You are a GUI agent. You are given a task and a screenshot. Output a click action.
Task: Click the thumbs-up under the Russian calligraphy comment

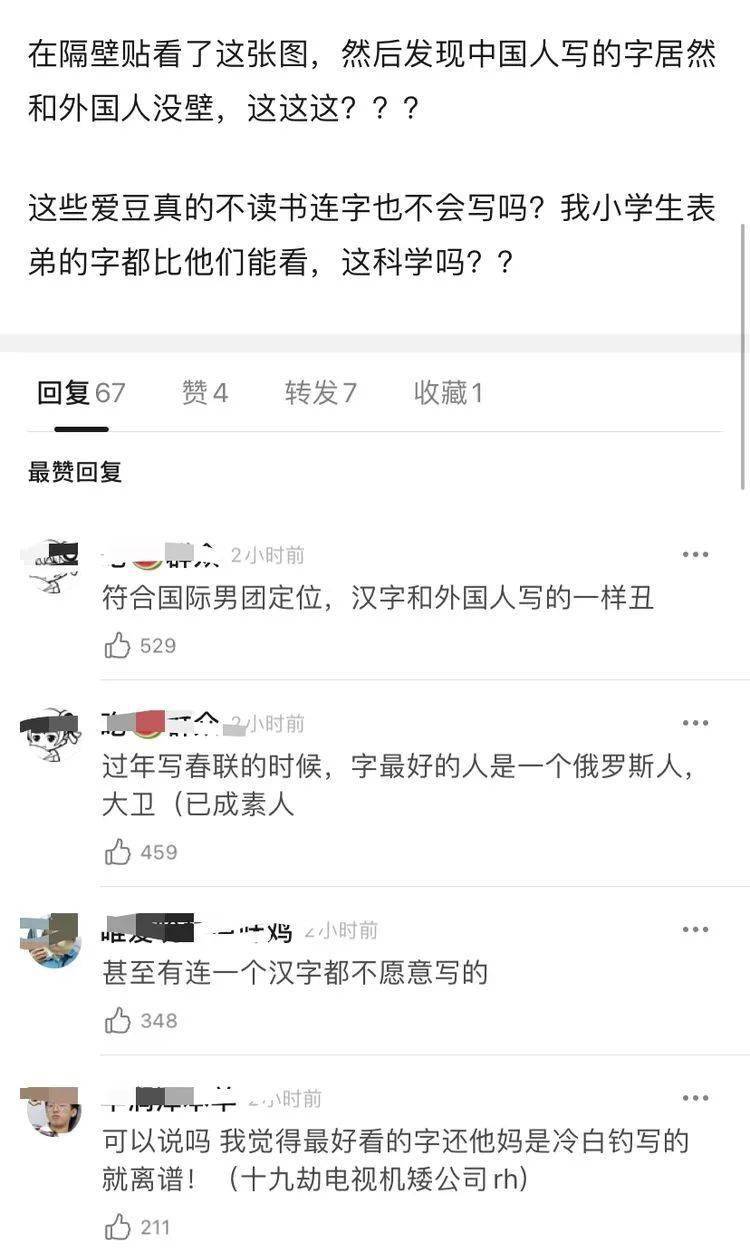(x=117, y=853)
